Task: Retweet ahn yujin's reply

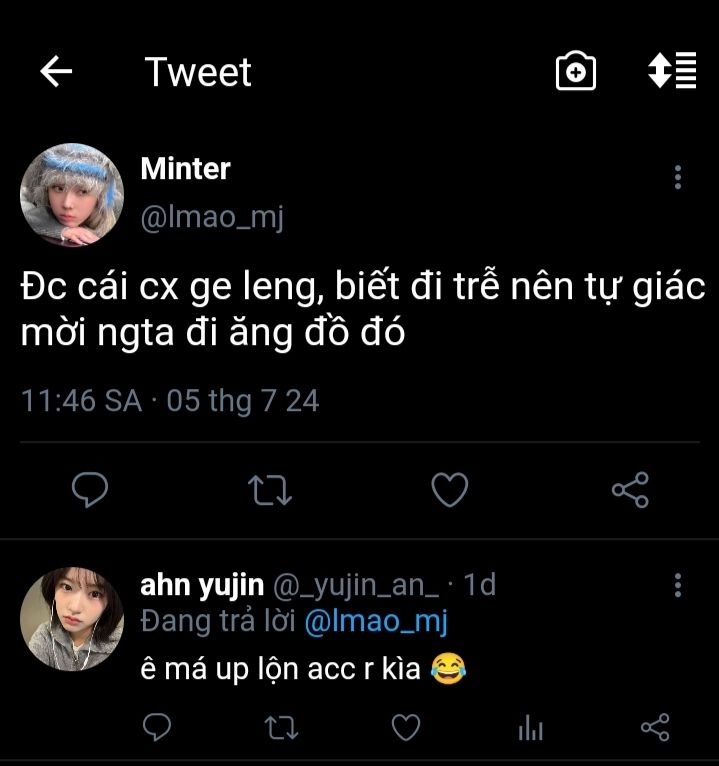Action: tap(280, 728)
